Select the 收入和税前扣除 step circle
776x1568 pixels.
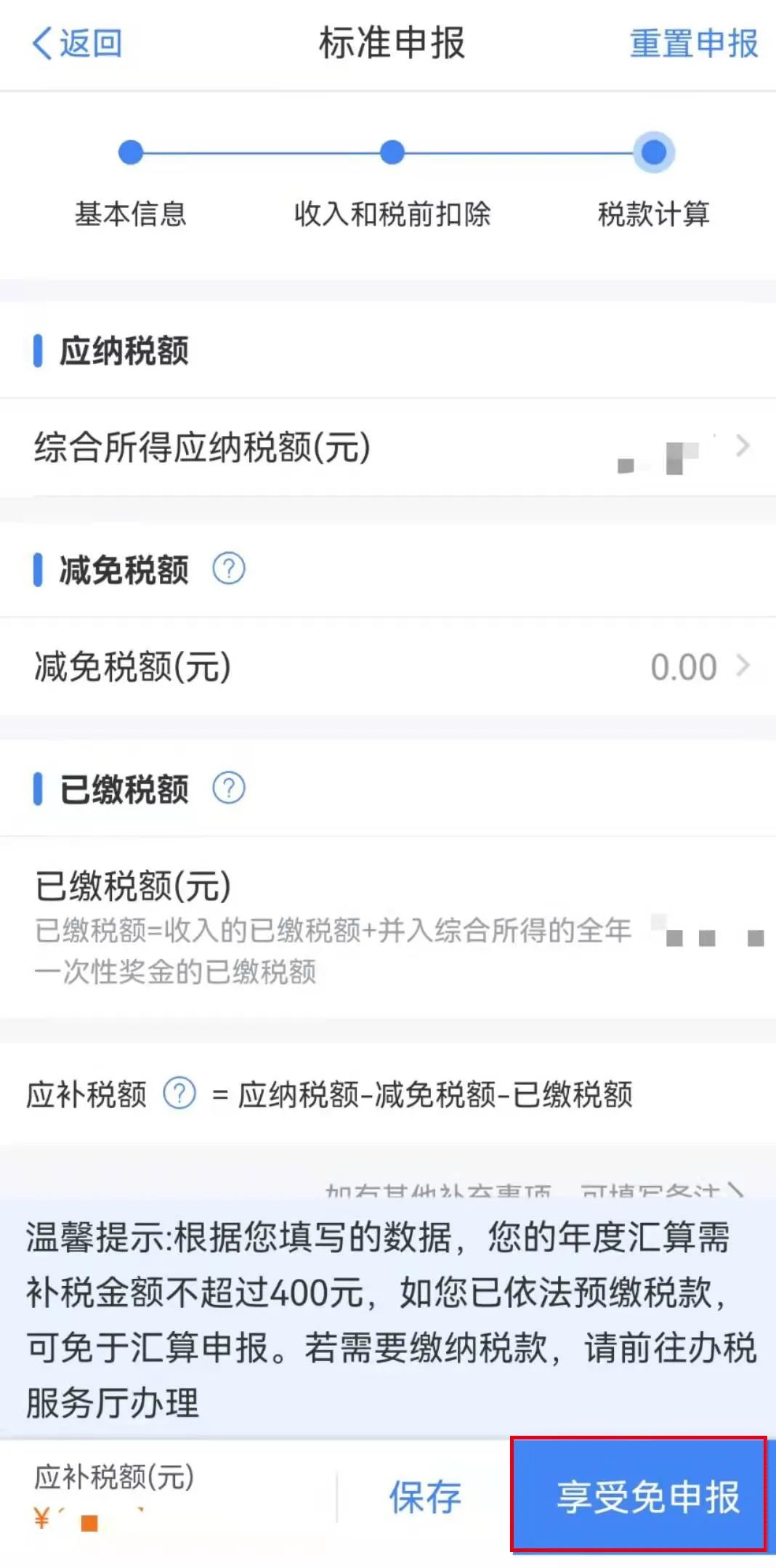(391, 153)
